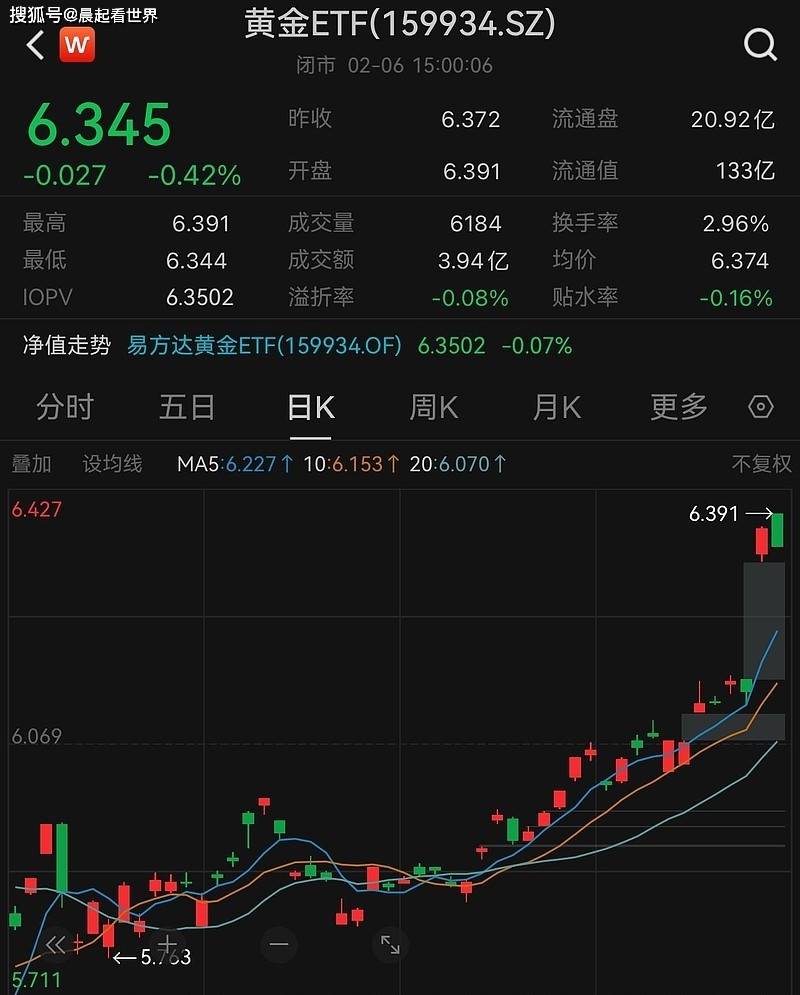Collapse chart toolbar via double-left chevron
The height and width of the screenshot is (995, 800).
tap(53, 943)
